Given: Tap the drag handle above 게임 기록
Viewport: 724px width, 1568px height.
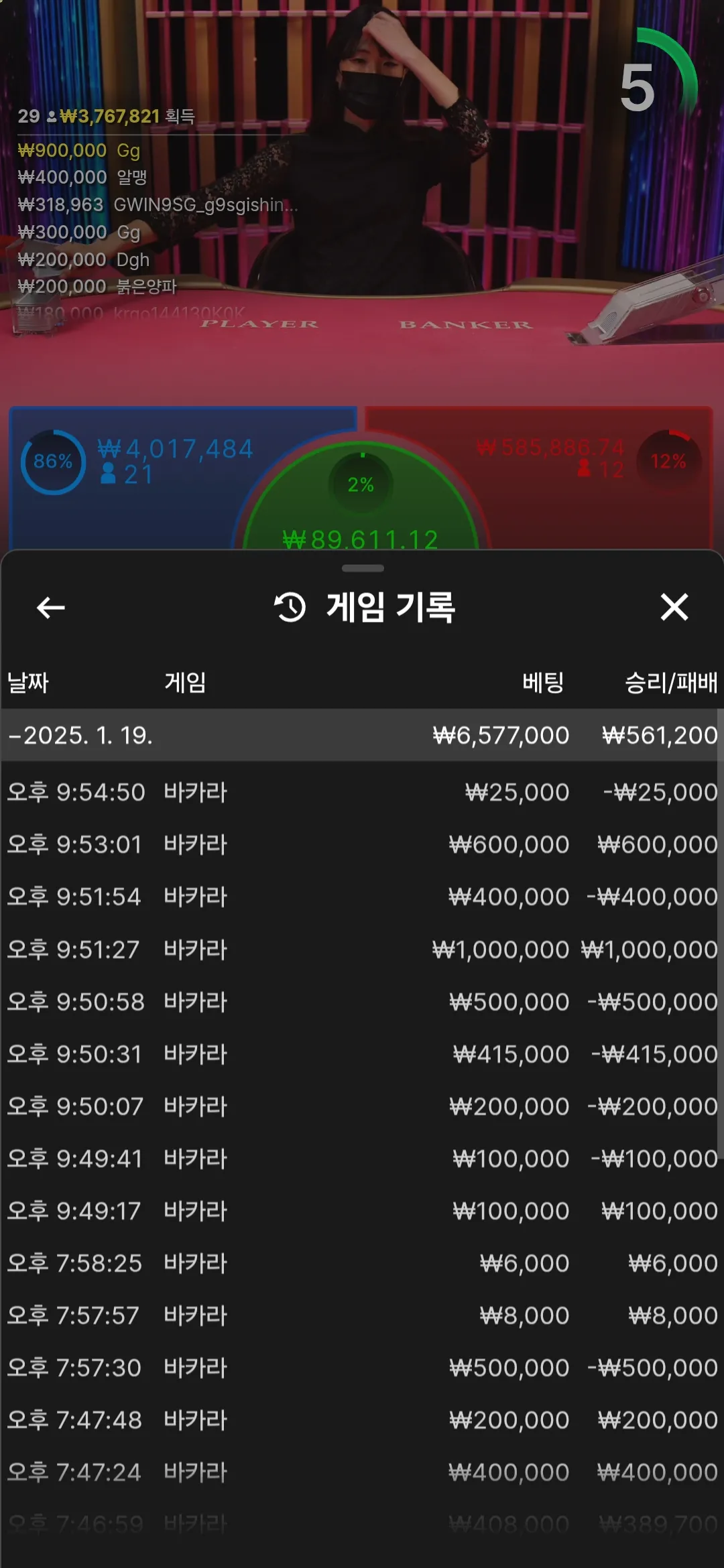Looking at the screenshot, I should pyautogui.click(x=363, y=568).
